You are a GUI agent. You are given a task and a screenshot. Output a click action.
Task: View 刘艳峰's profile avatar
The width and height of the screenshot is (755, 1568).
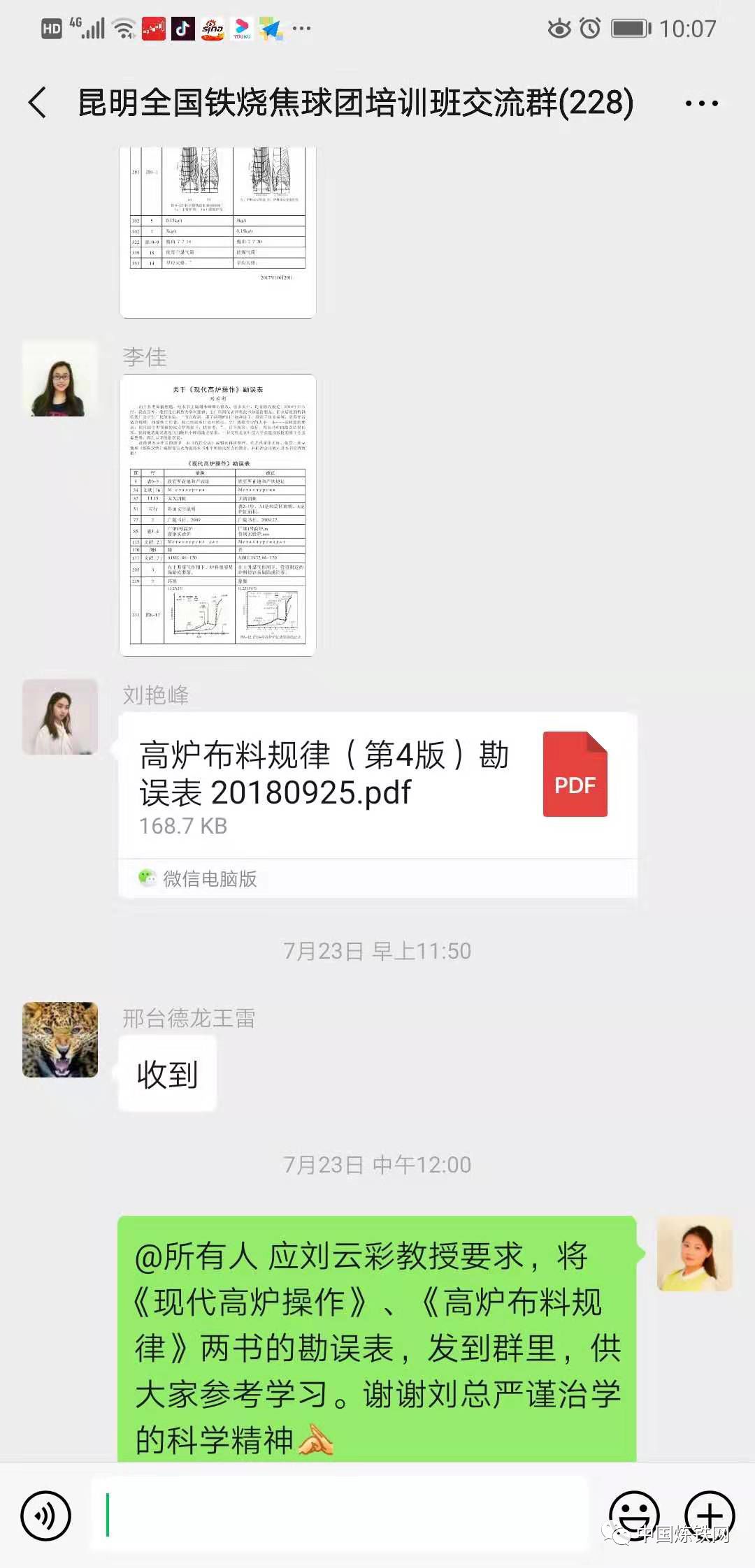pyautogui.click(x=60, y=717)
